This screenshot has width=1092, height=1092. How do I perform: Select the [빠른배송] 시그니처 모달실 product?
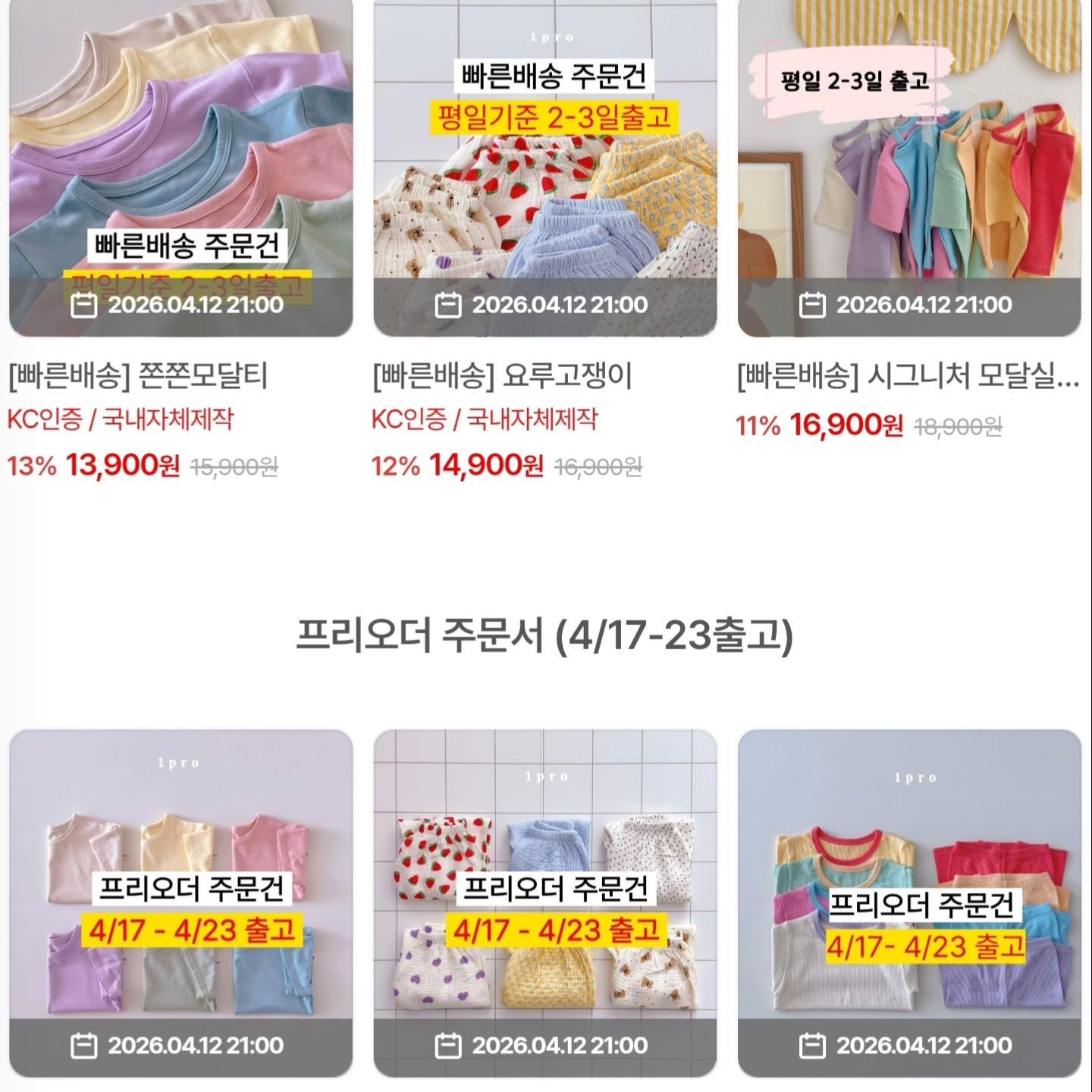(908, 167)
